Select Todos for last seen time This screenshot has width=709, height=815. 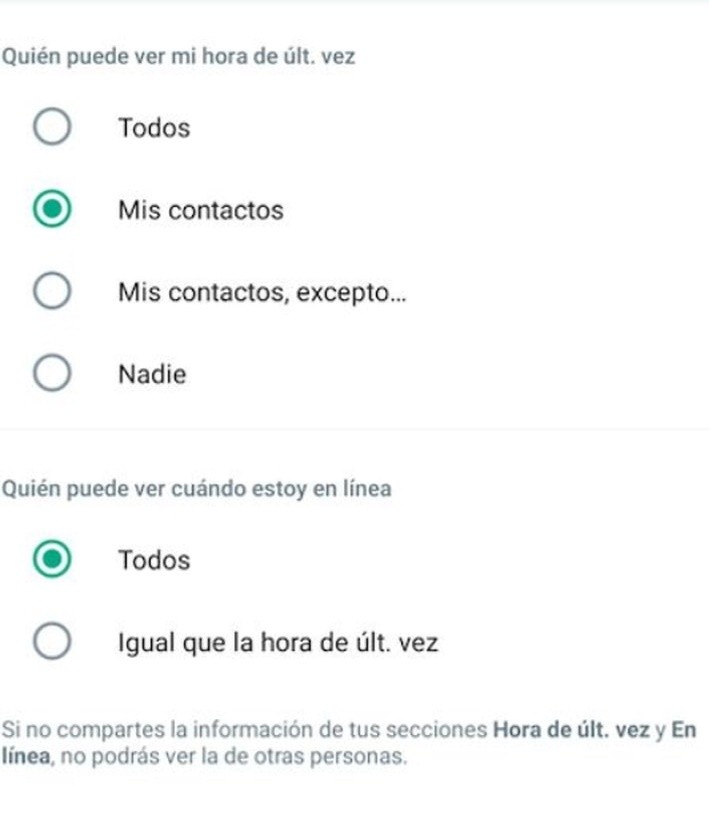pyautogui.click(x=53, y=129)
